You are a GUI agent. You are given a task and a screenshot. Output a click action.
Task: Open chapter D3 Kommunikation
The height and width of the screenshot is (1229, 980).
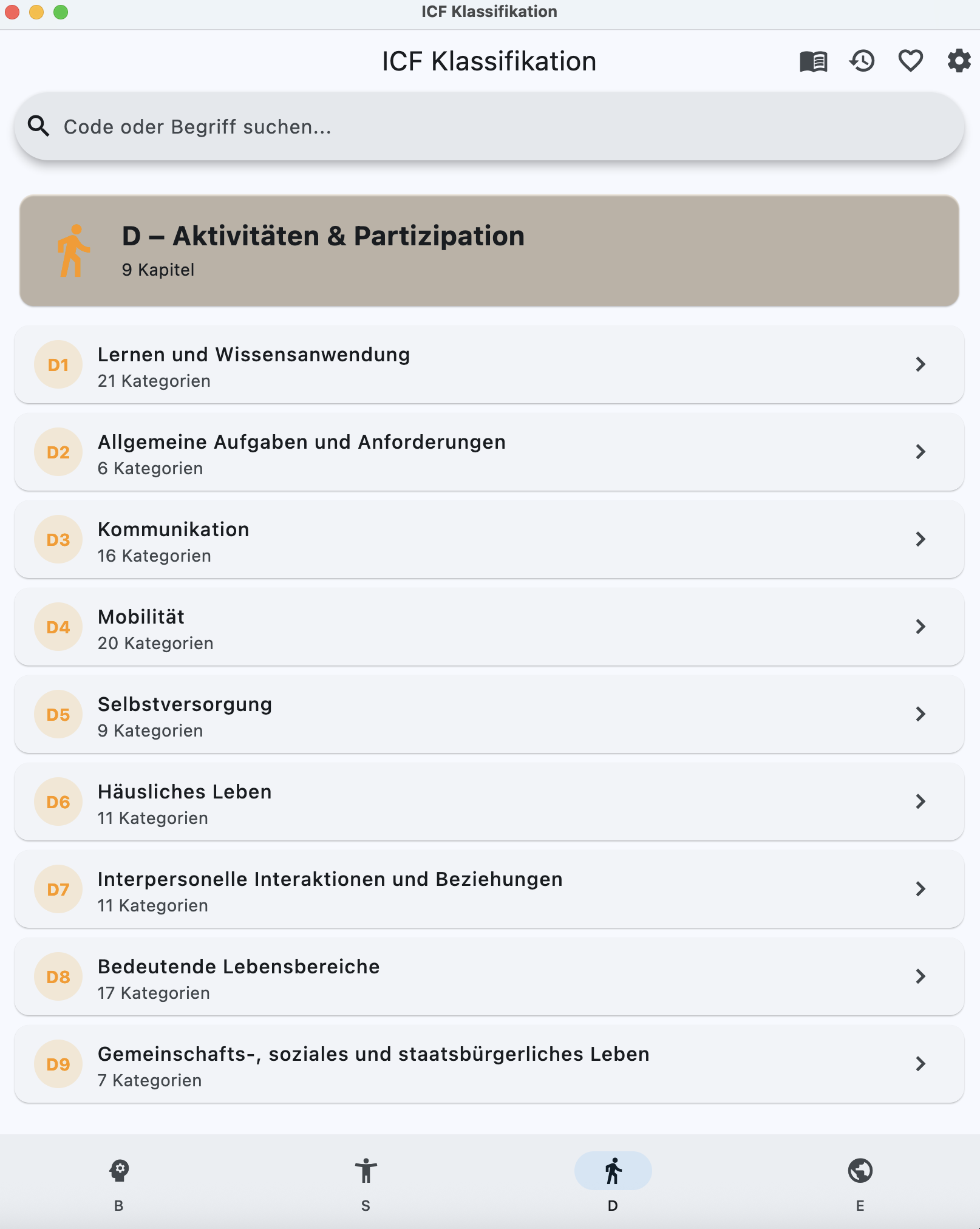(490, 540)
